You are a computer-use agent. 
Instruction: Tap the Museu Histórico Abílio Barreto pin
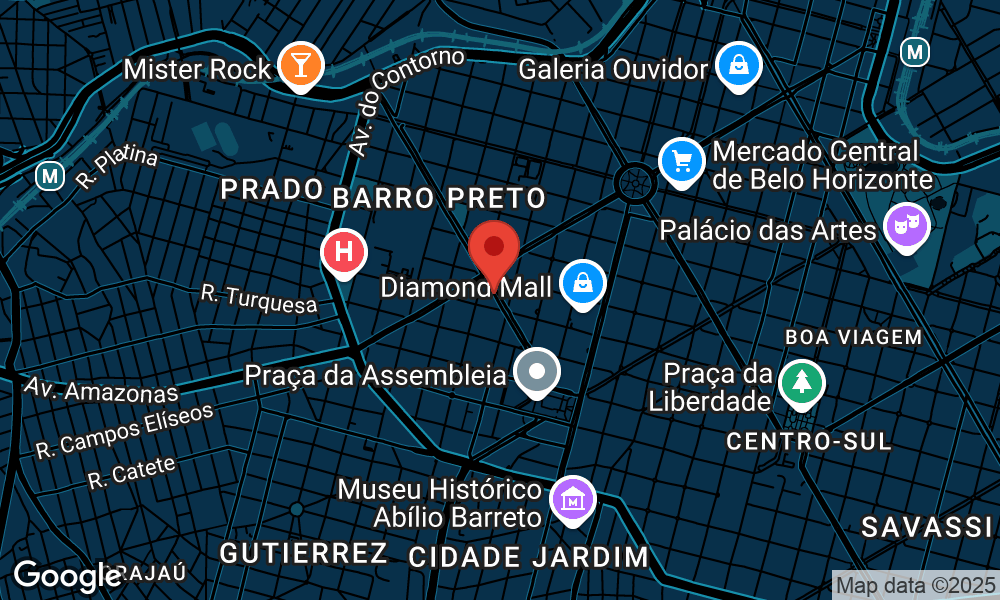(573, 501)
